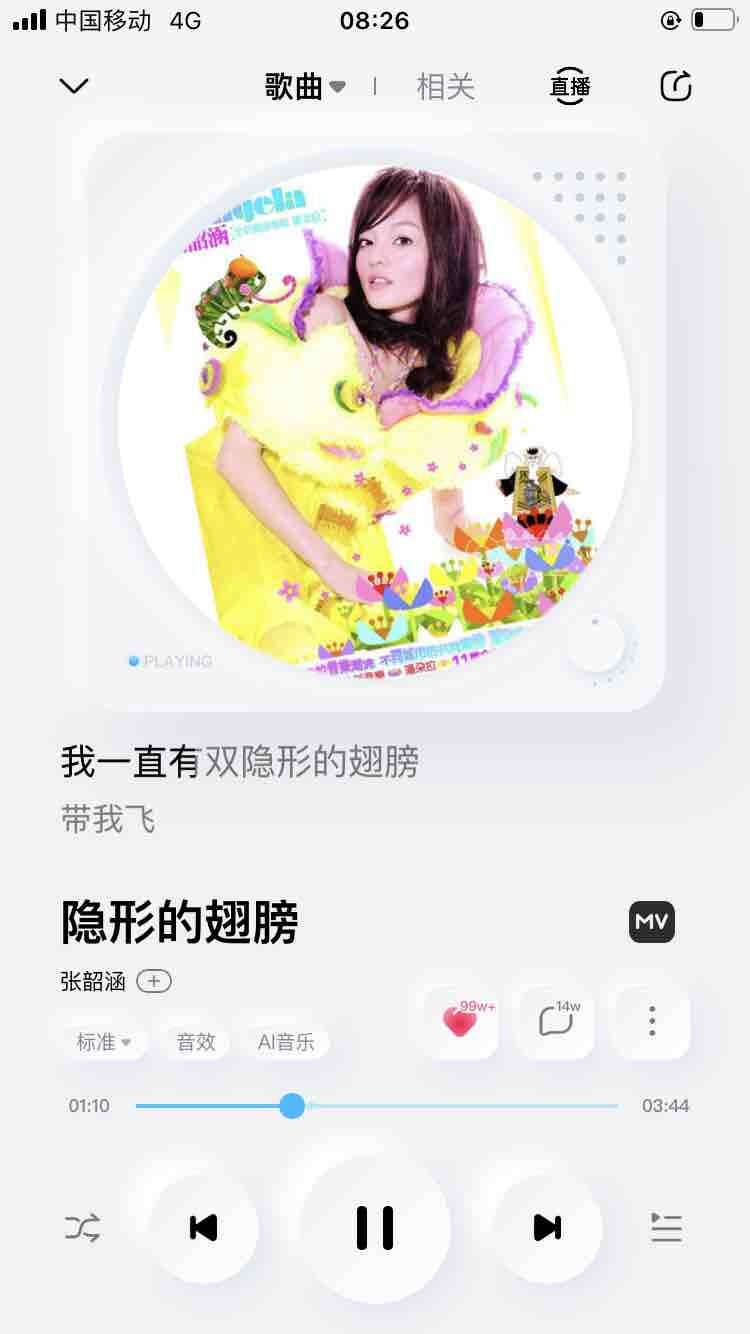Screen dimensions: 750x1334
Task: Follow artist 张韶涵 with the plus button
Action: click(153, 981)
